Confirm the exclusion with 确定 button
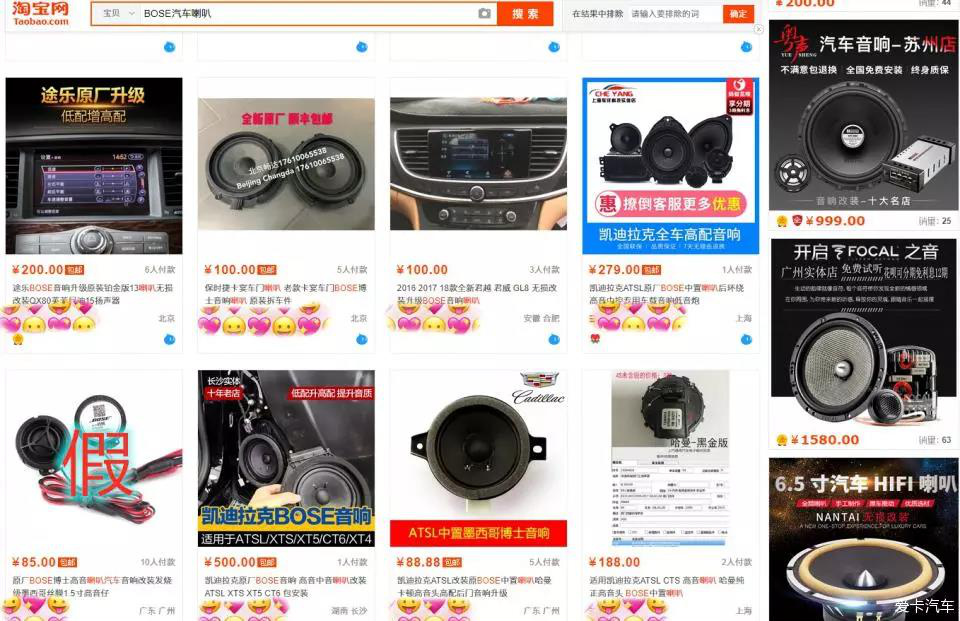Screen dimensions: 960x621 [738, 14]
